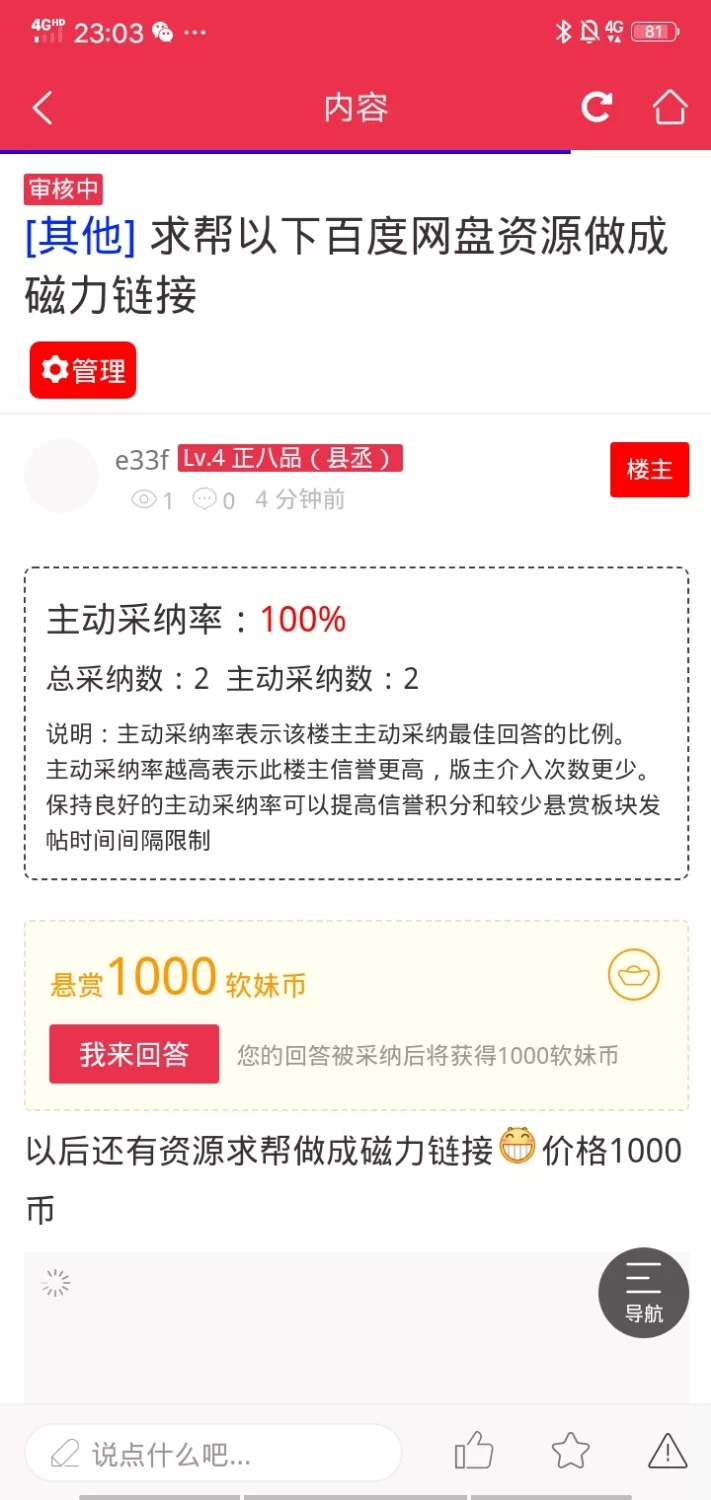Screen dimensions: 711x1500
Task: Like this post with thumbs up
Action: [x=474, y=1451]
